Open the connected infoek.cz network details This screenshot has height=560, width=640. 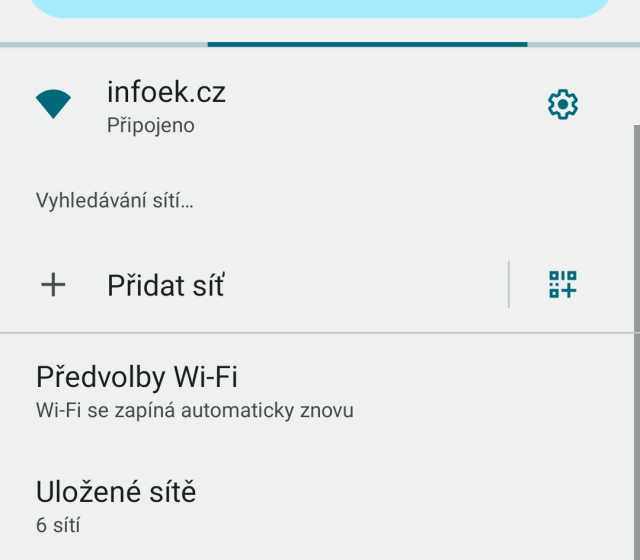[166, 105]
